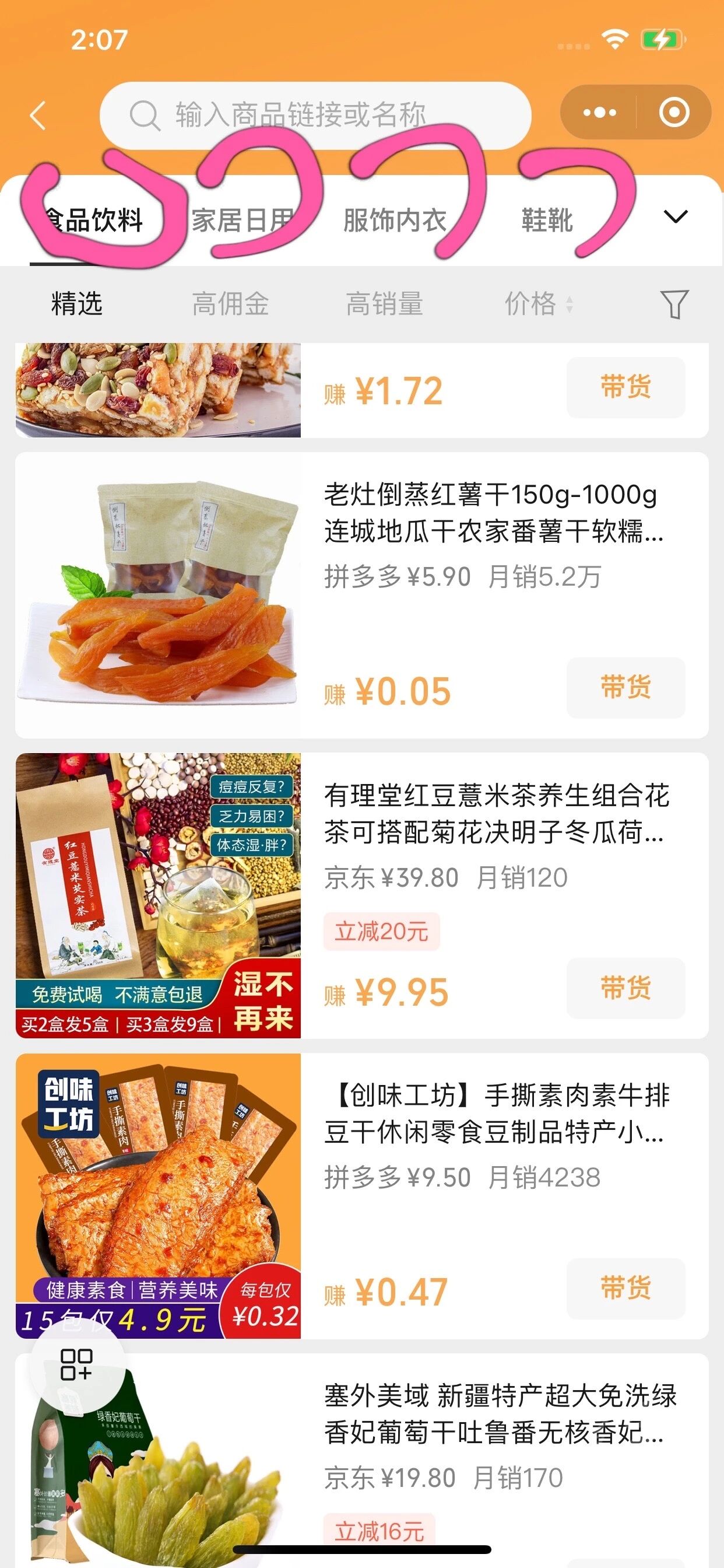Image resolution: width=724 pixels, height=1568 pixels.
Task: Sort products by 高销量
Action: click(x=385, y=304)
